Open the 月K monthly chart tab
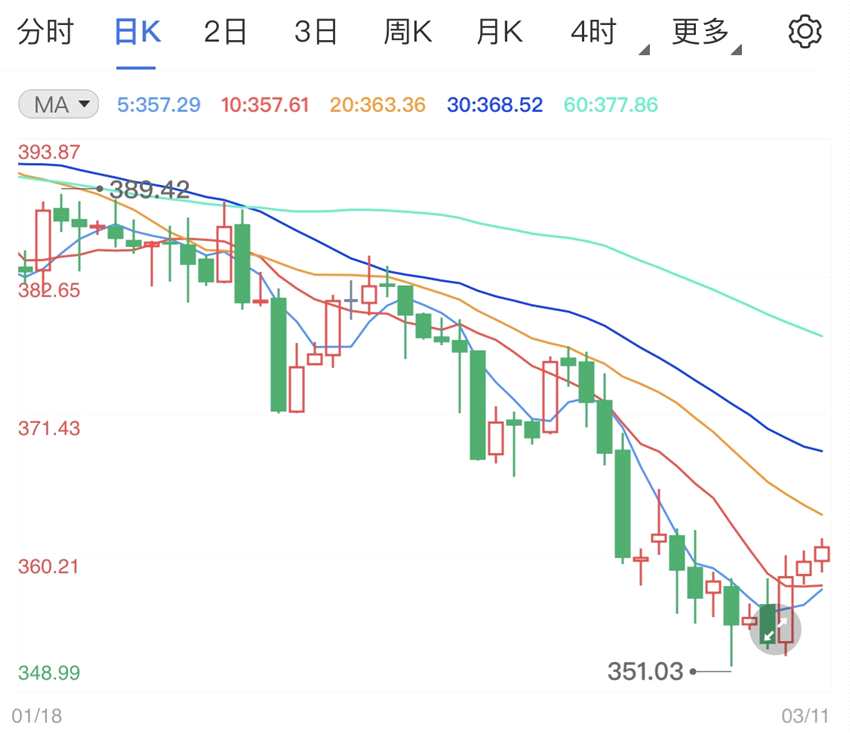Image resolution: width=850 pixels, height=733 pixels. [x=499, y=33]
